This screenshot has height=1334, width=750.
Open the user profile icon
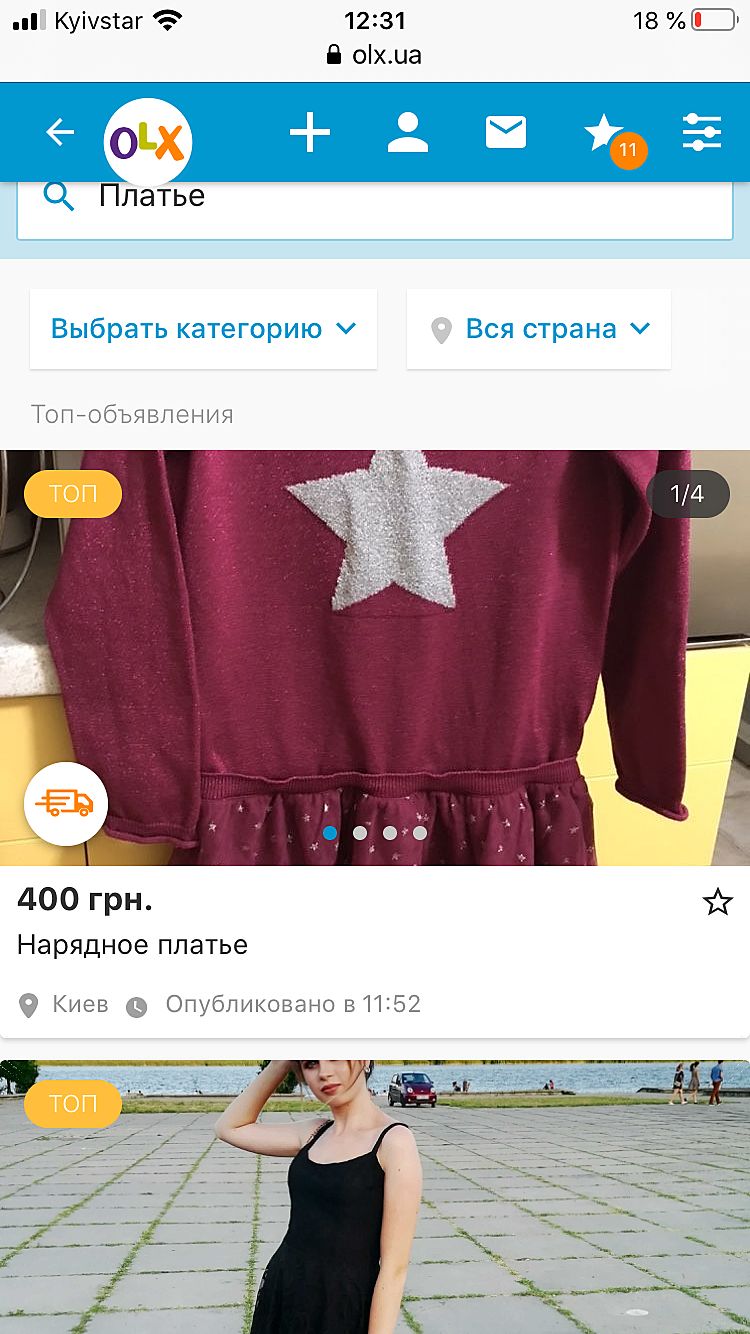point(408,132)
